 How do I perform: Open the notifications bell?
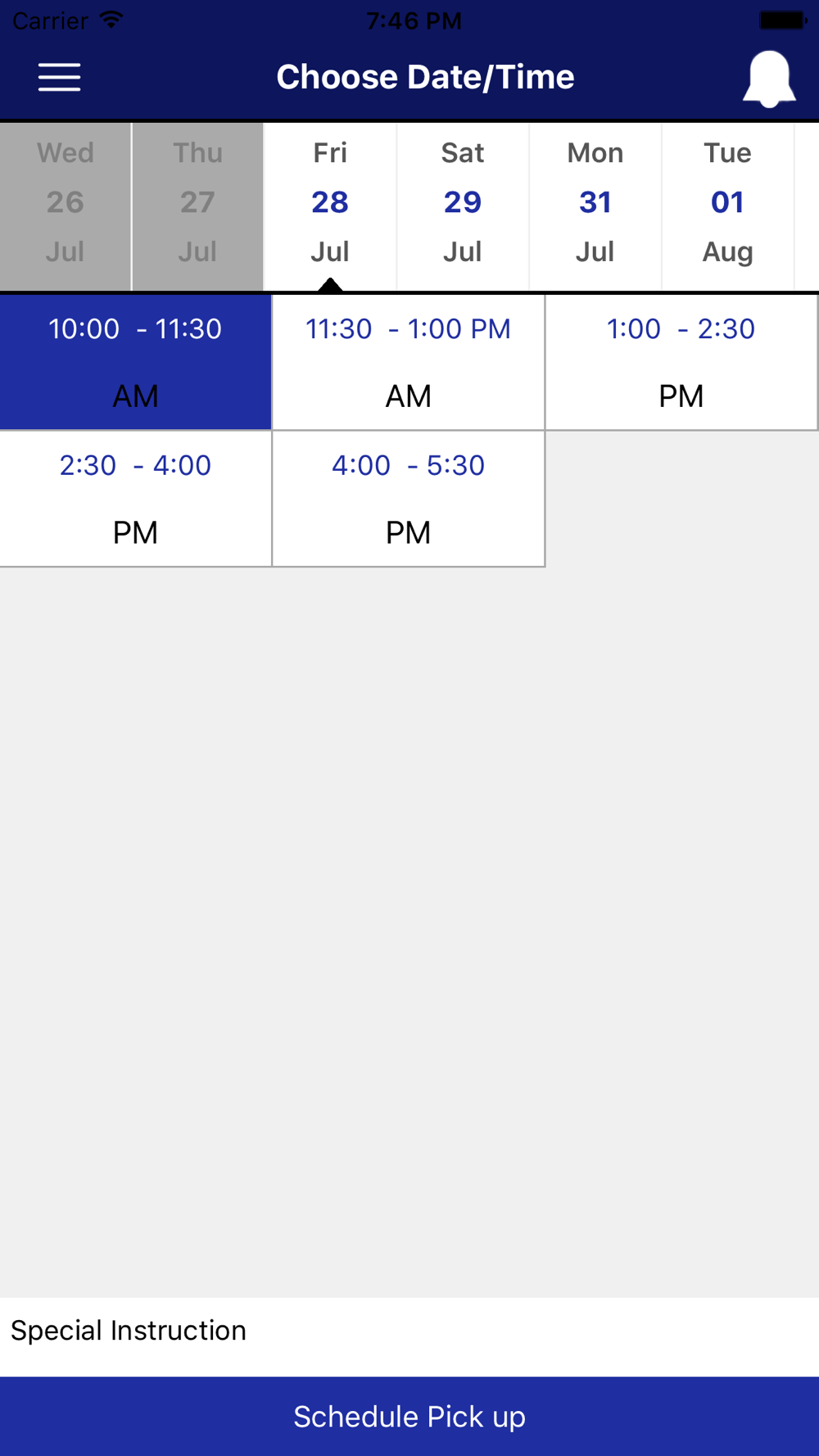point(769,79)
